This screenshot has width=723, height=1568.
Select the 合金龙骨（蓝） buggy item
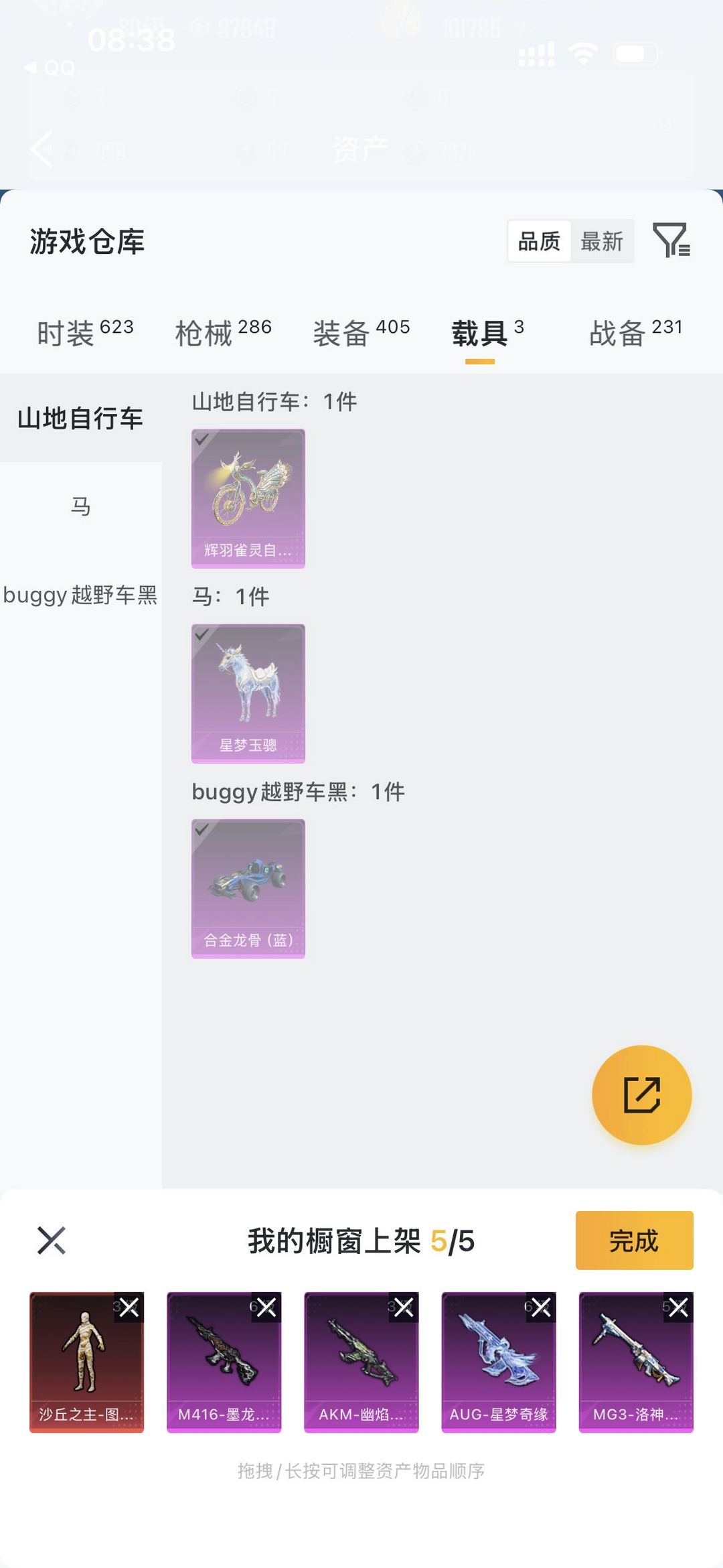click(x=248, y=888)
